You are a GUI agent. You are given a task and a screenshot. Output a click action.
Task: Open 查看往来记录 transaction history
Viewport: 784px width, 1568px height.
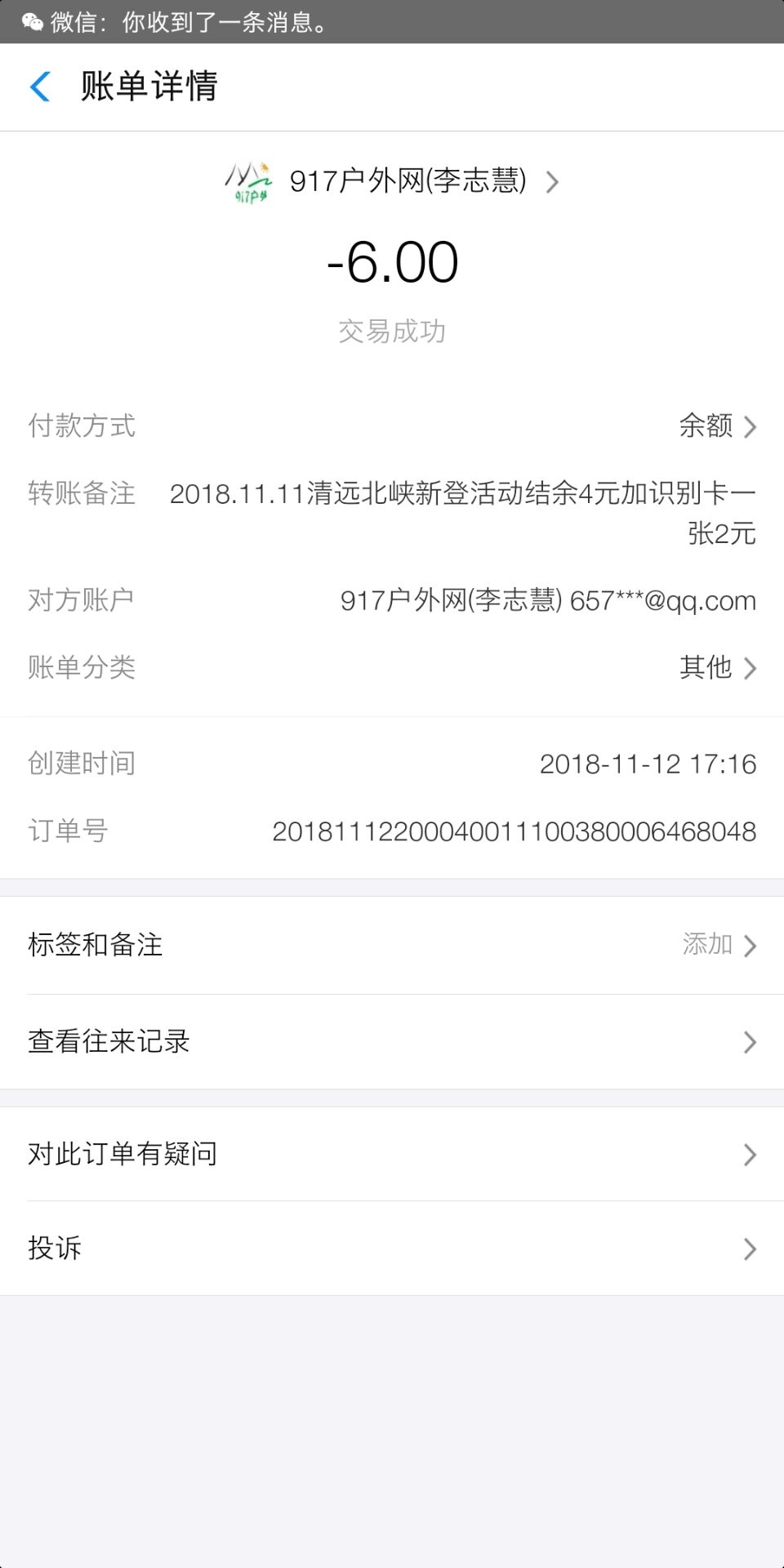[392, 1041]
